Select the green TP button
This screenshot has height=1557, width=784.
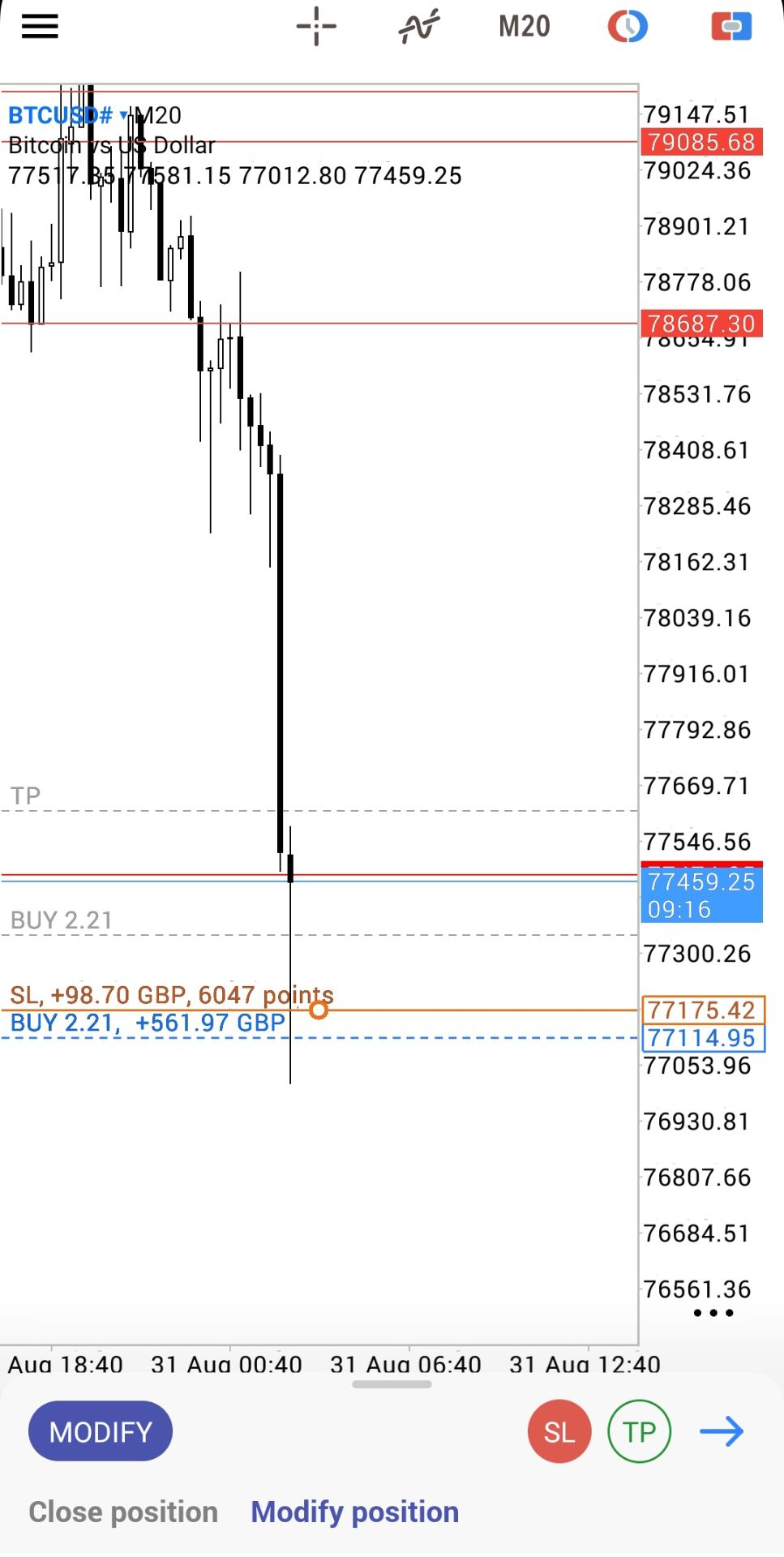pos(640,1431)
